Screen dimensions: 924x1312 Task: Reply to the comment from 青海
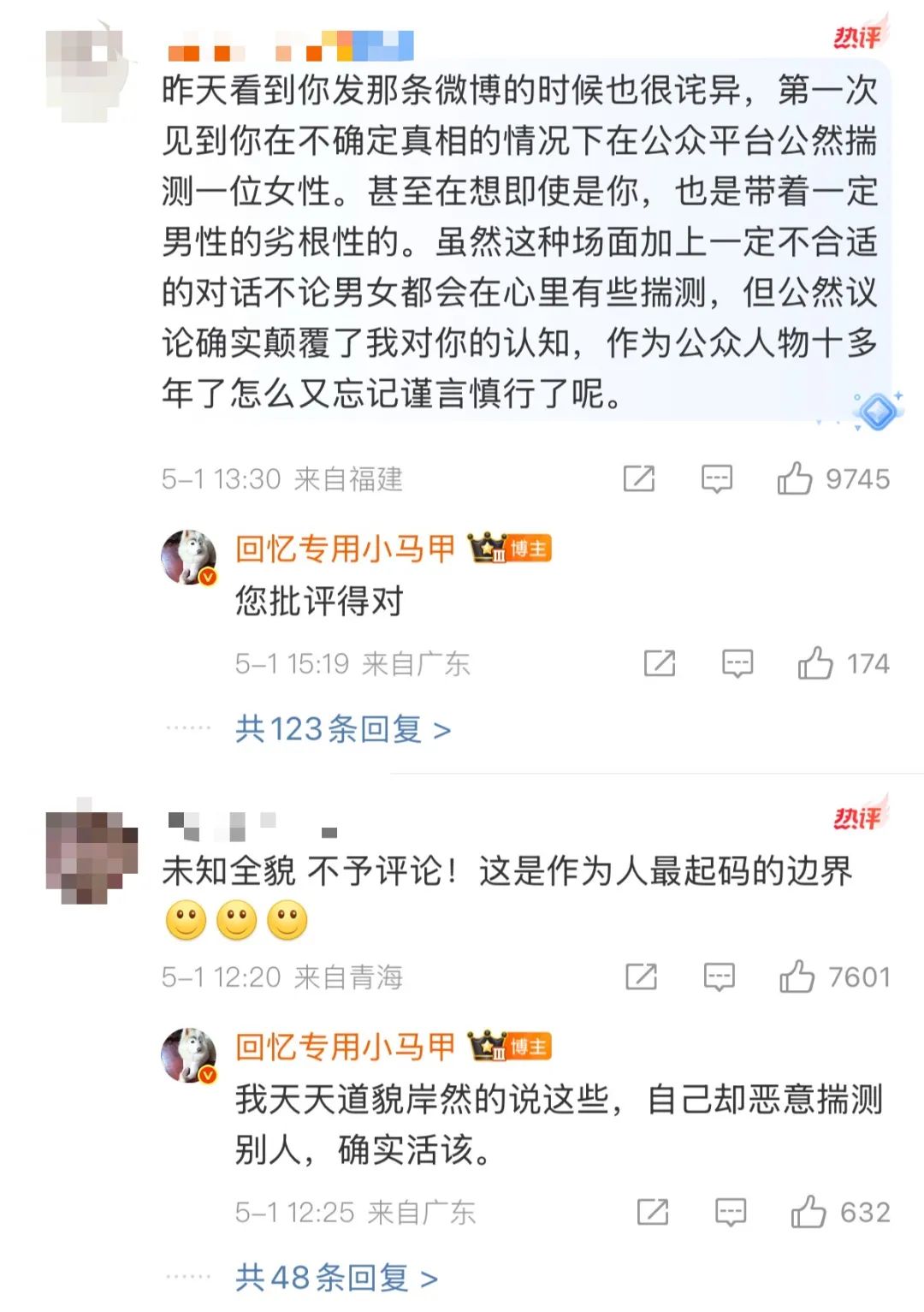click(719, 977)
